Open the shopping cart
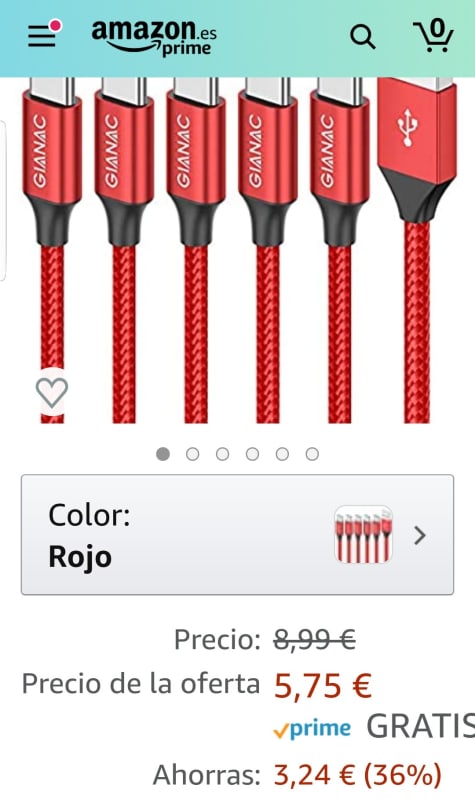The width and height of the screenshot is (475, 803). [x=433, y=35]
